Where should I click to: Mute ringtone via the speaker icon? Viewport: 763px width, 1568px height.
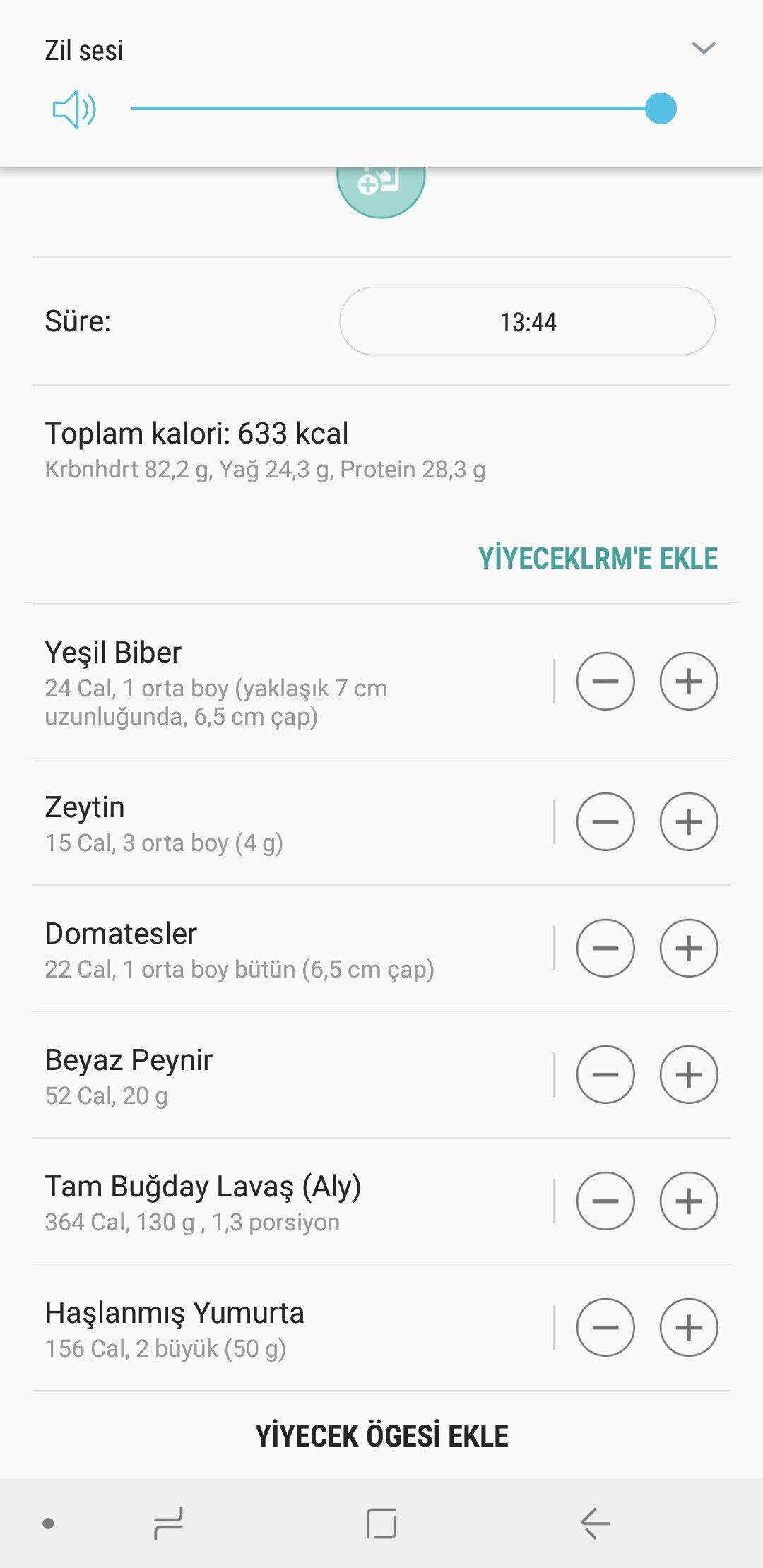tap(75, 109)
